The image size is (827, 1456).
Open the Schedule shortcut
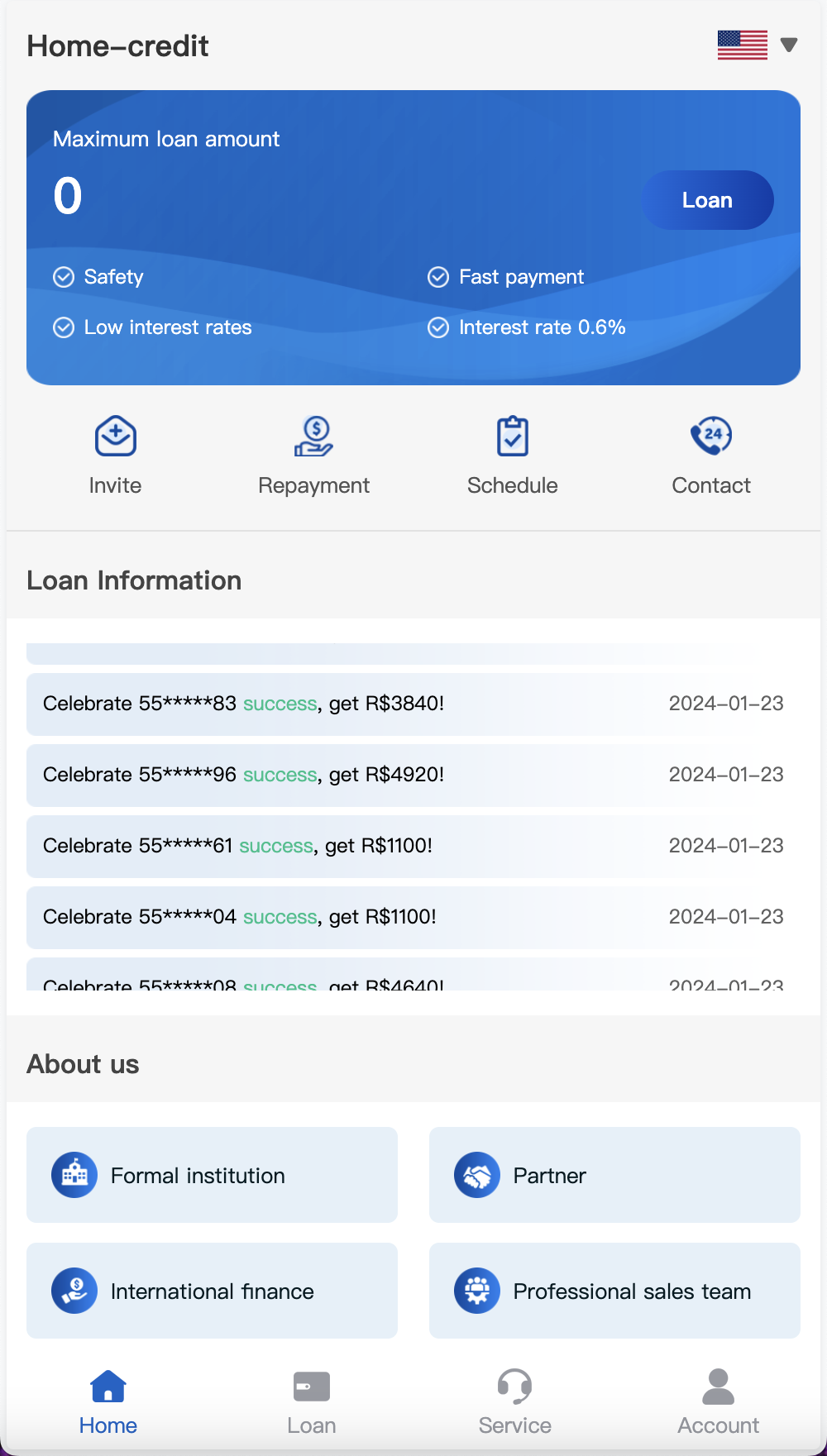click(512, 455)
